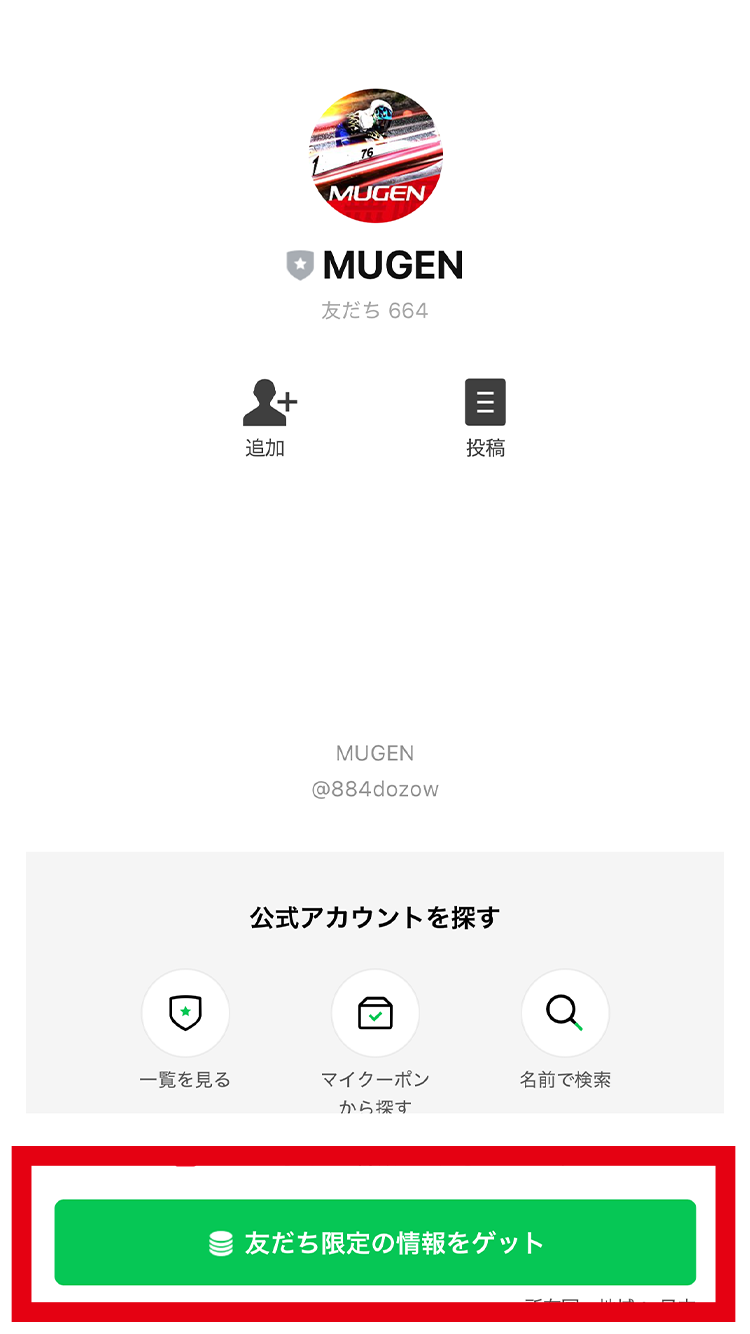Image resolution: width=750 pixels, height=1334 pixels.
Task: Tap the green 友だち限定の情報をゲット button
Action: tap(375, 1242)
